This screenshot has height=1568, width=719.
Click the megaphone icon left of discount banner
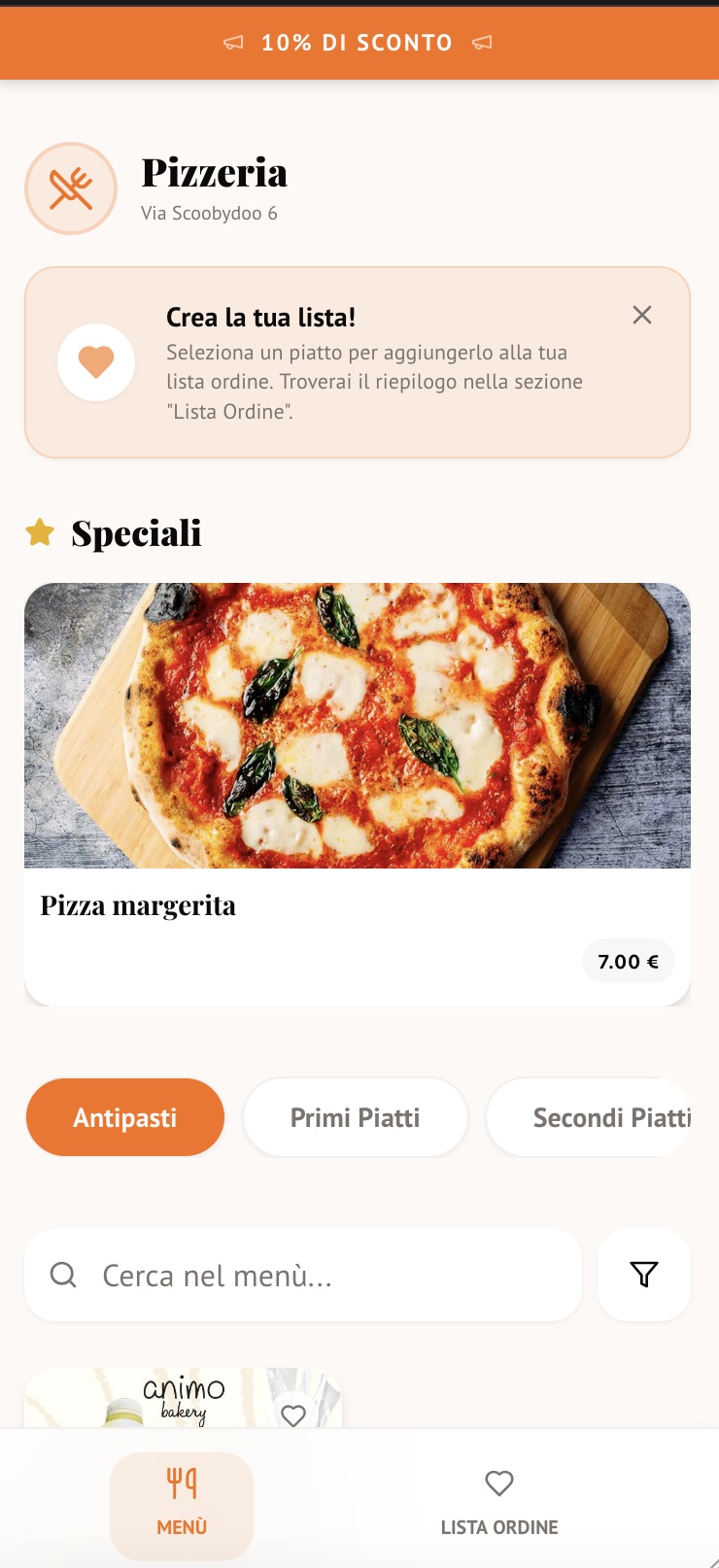(x=233, y=43)
